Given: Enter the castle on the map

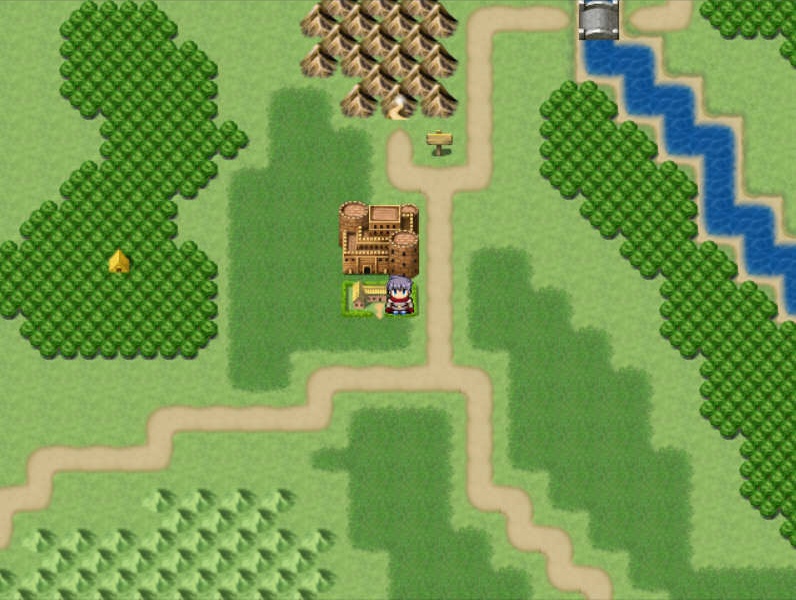Looking at the screenshot, I should tap(379, 240).
